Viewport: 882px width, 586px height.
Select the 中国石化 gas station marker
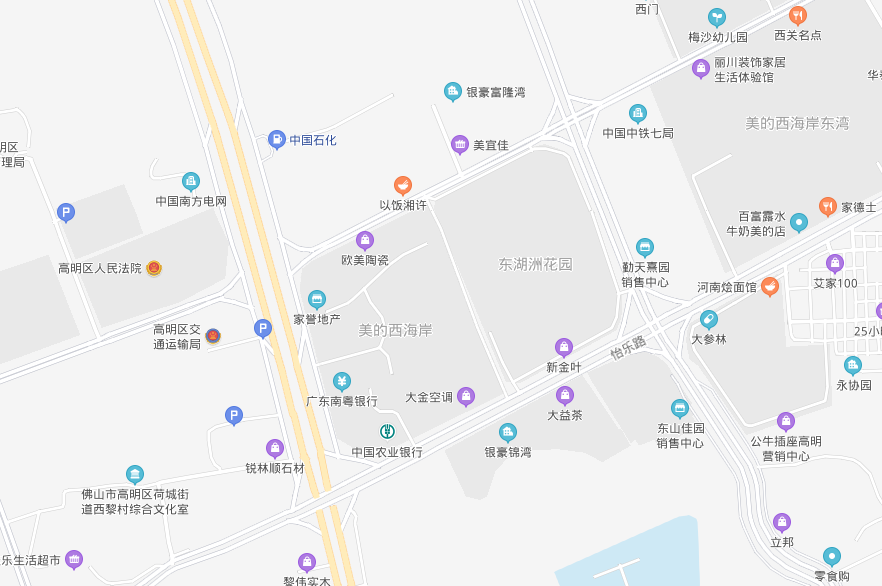click(277, 139)
